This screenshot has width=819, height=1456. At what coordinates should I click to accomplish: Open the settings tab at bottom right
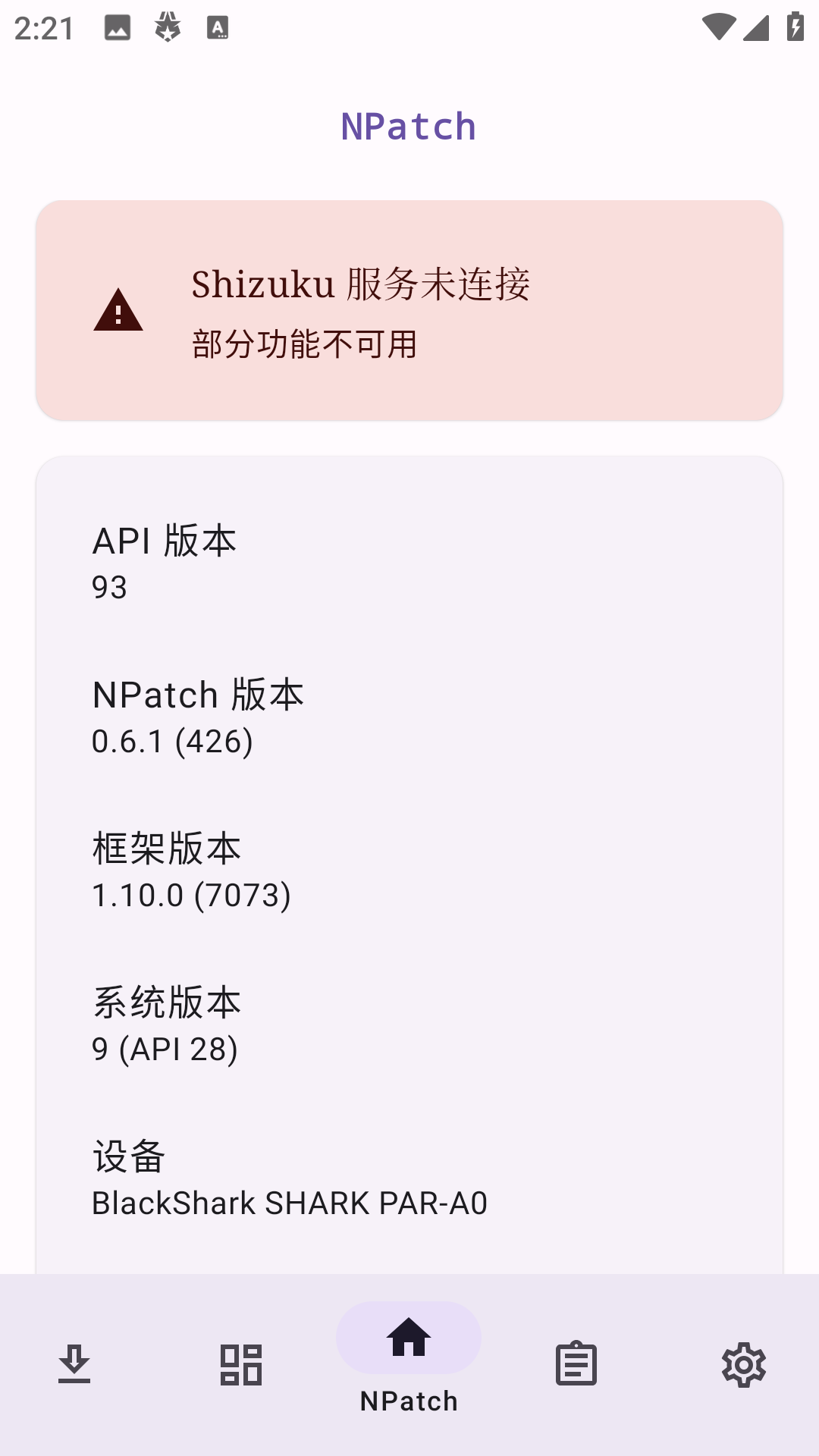point(742,1363)
